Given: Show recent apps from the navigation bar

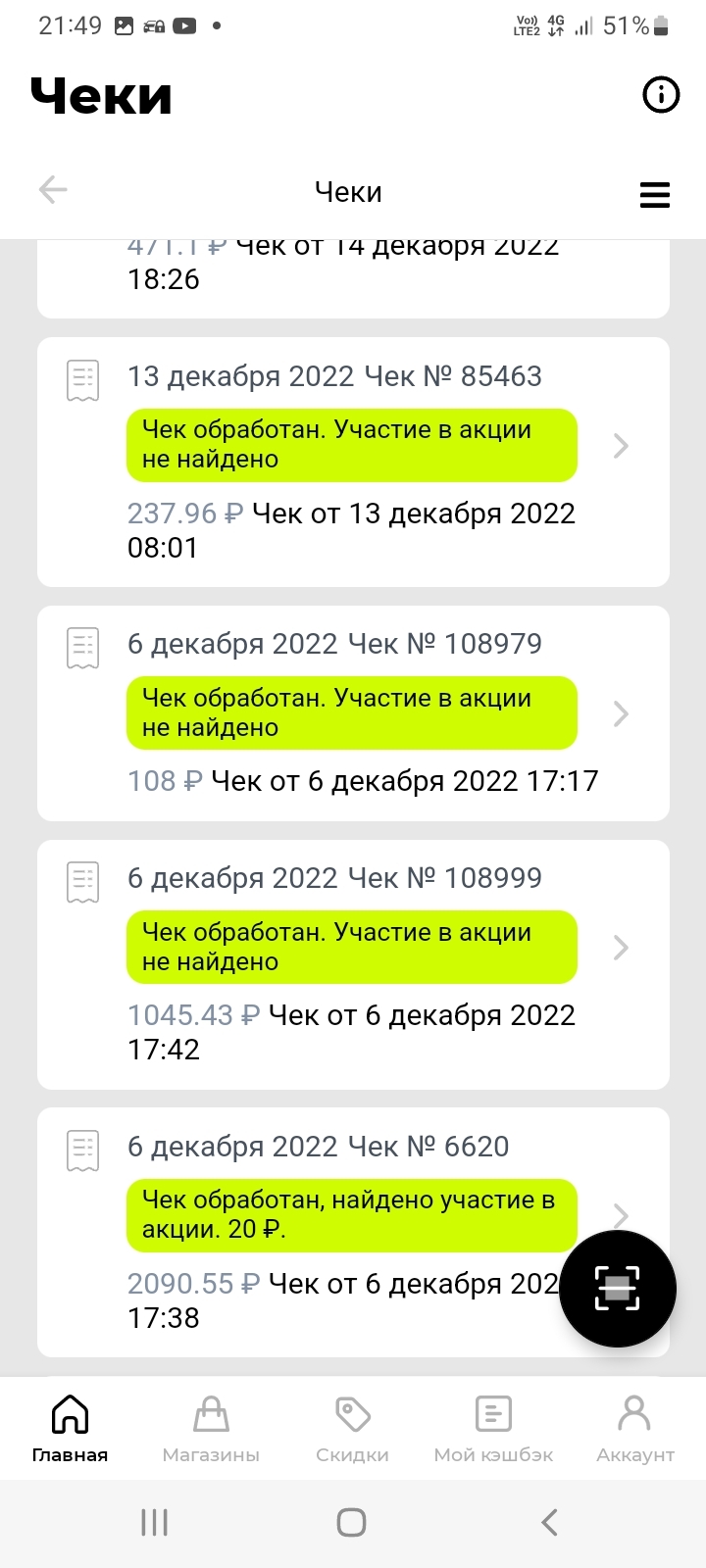Looking at the screenshot, I should click(155, 1522).
